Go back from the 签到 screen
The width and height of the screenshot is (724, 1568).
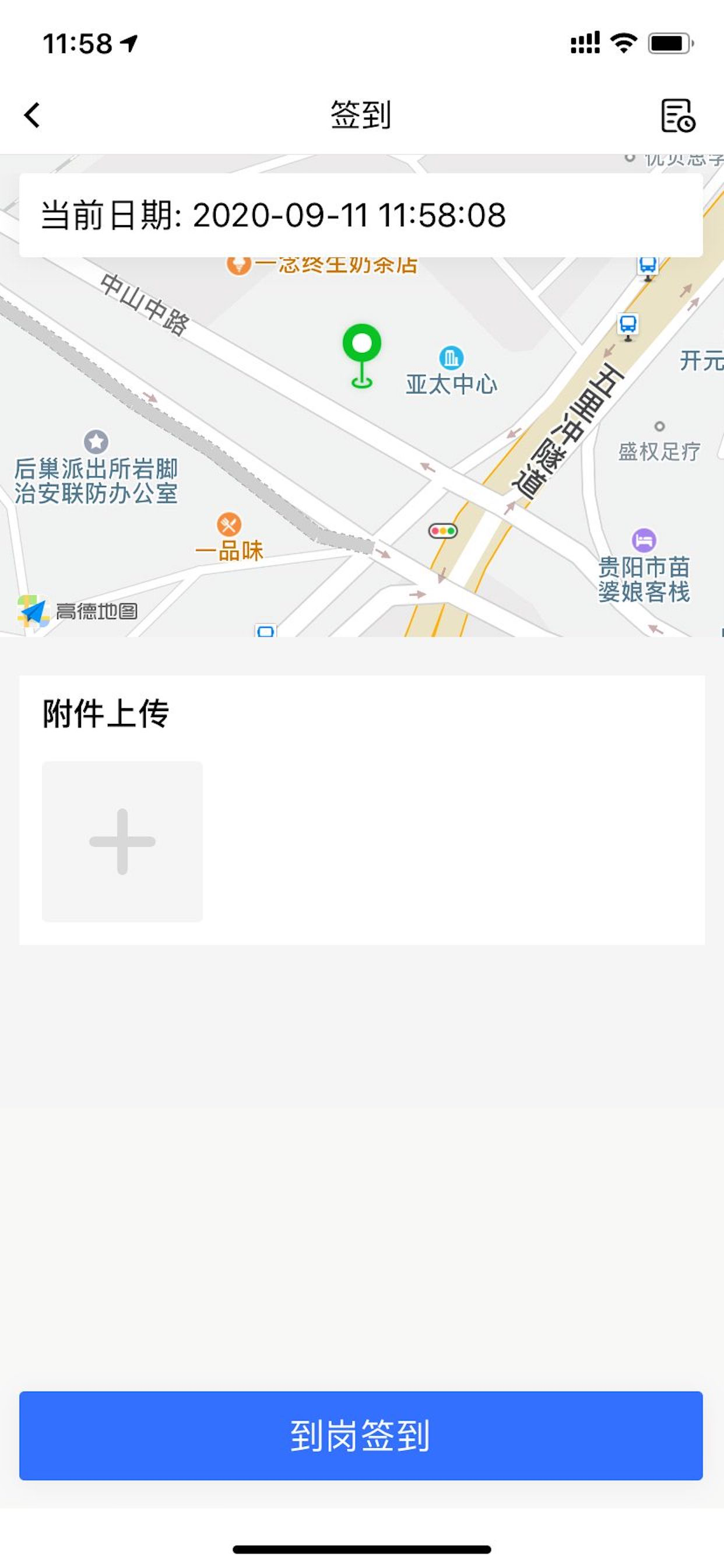point(31,115)
